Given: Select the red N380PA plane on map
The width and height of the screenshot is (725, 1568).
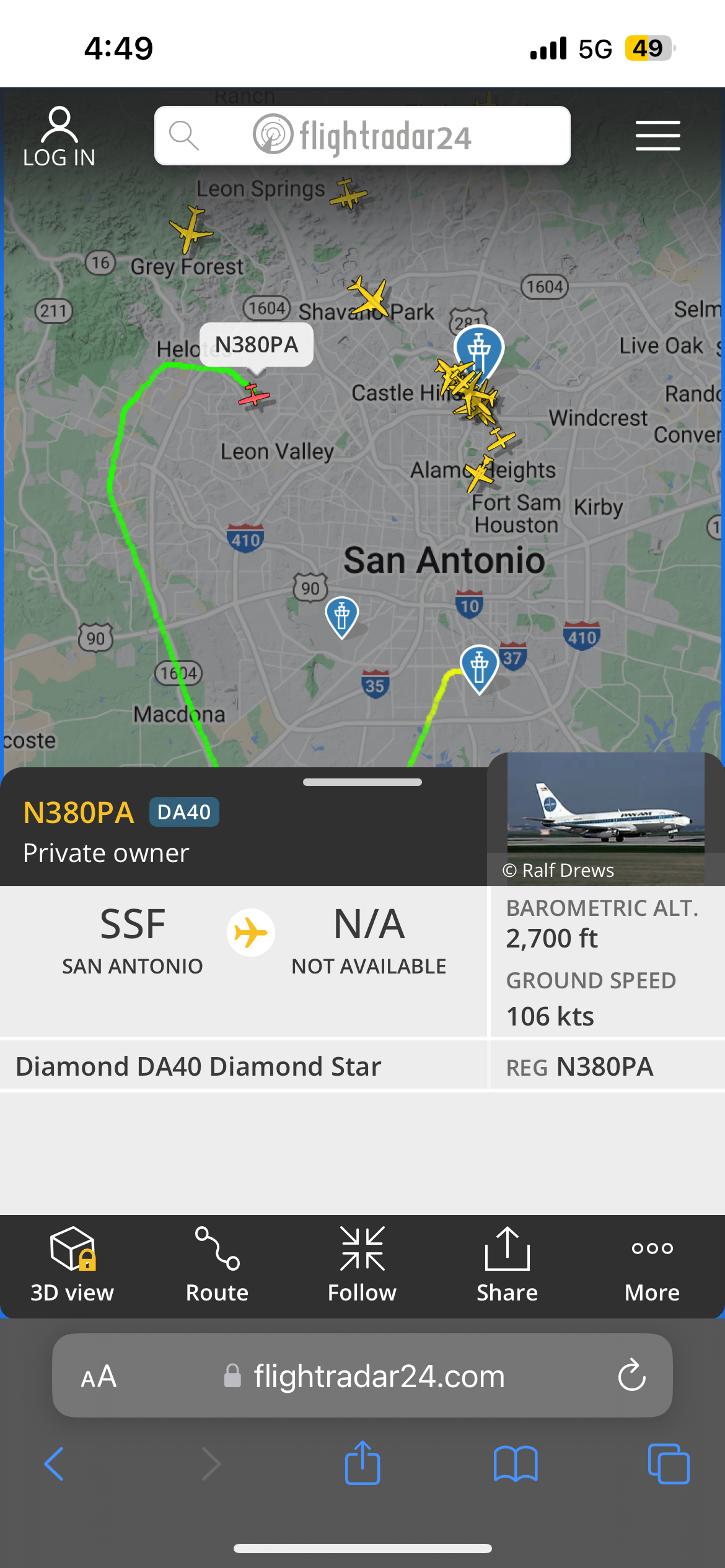Looking at the screenshot, I should pos(253,396).
